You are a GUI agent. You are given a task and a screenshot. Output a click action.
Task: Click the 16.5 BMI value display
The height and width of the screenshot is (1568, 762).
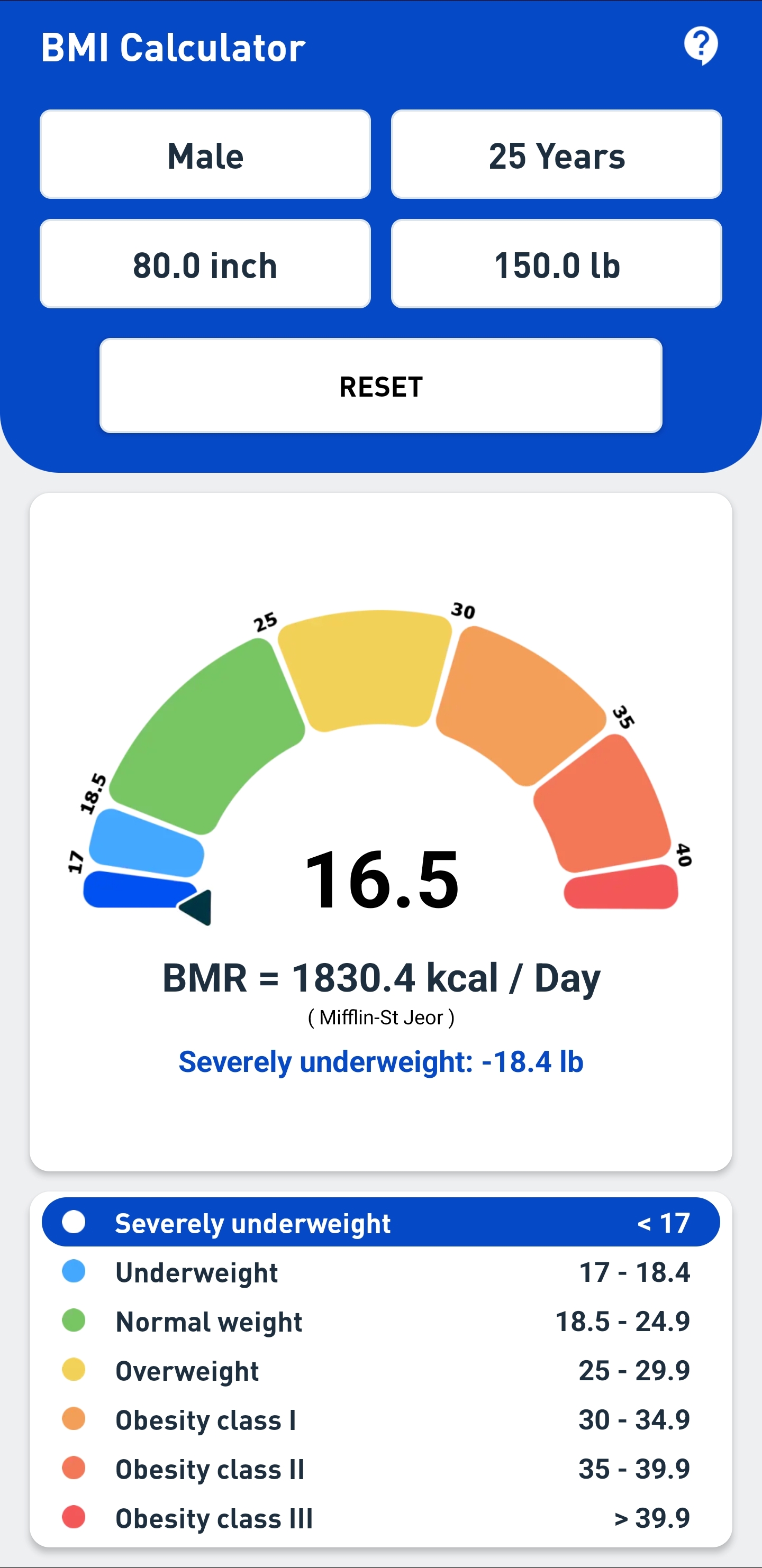coord(380,880)
